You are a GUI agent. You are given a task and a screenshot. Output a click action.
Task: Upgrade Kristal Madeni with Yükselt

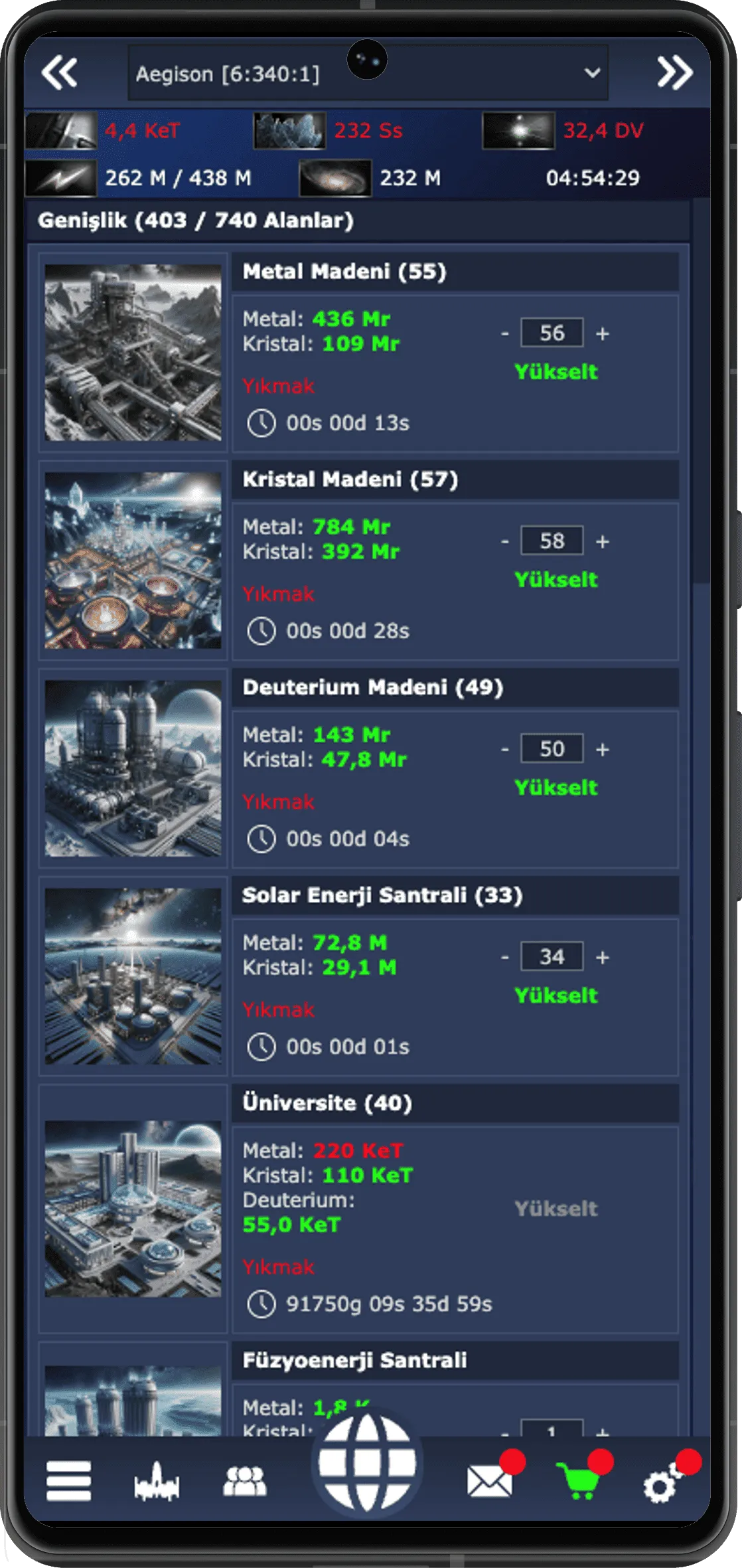(556, 579)
